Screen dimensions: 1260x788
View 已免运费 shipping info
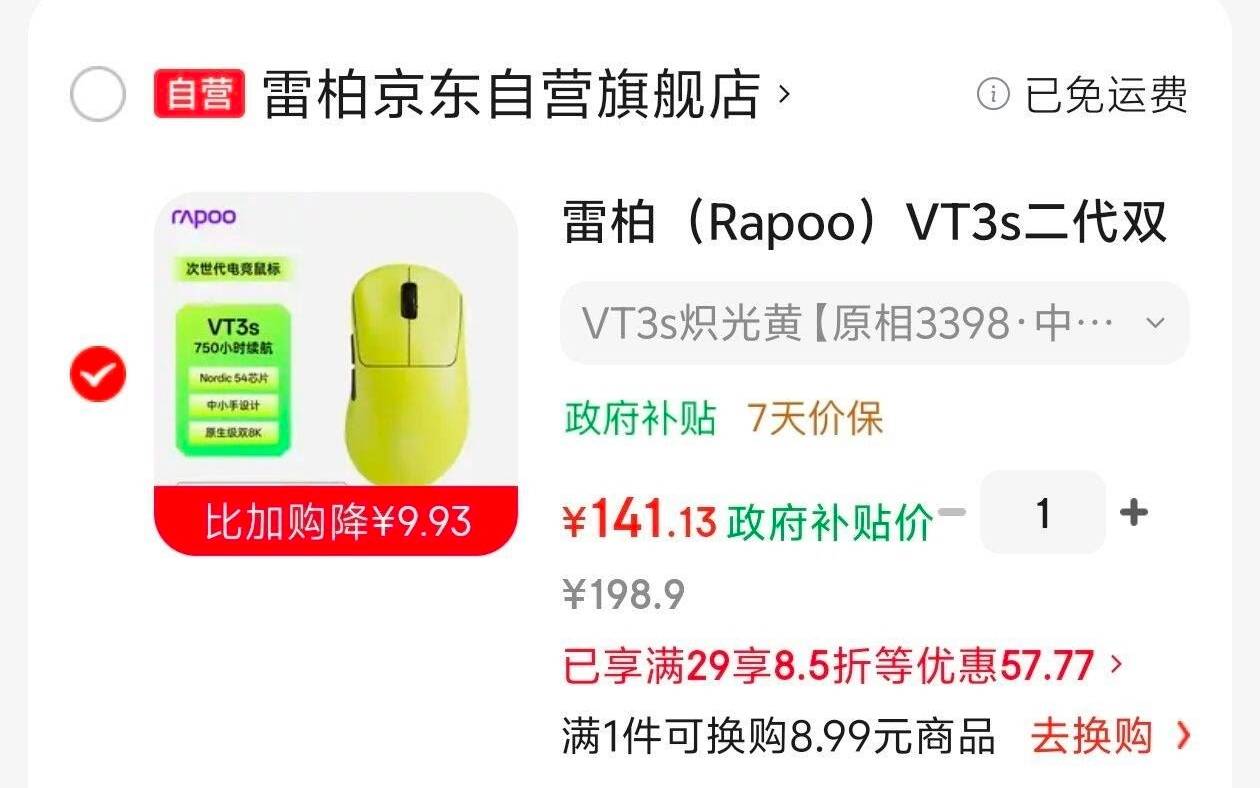click(1084, 96)
